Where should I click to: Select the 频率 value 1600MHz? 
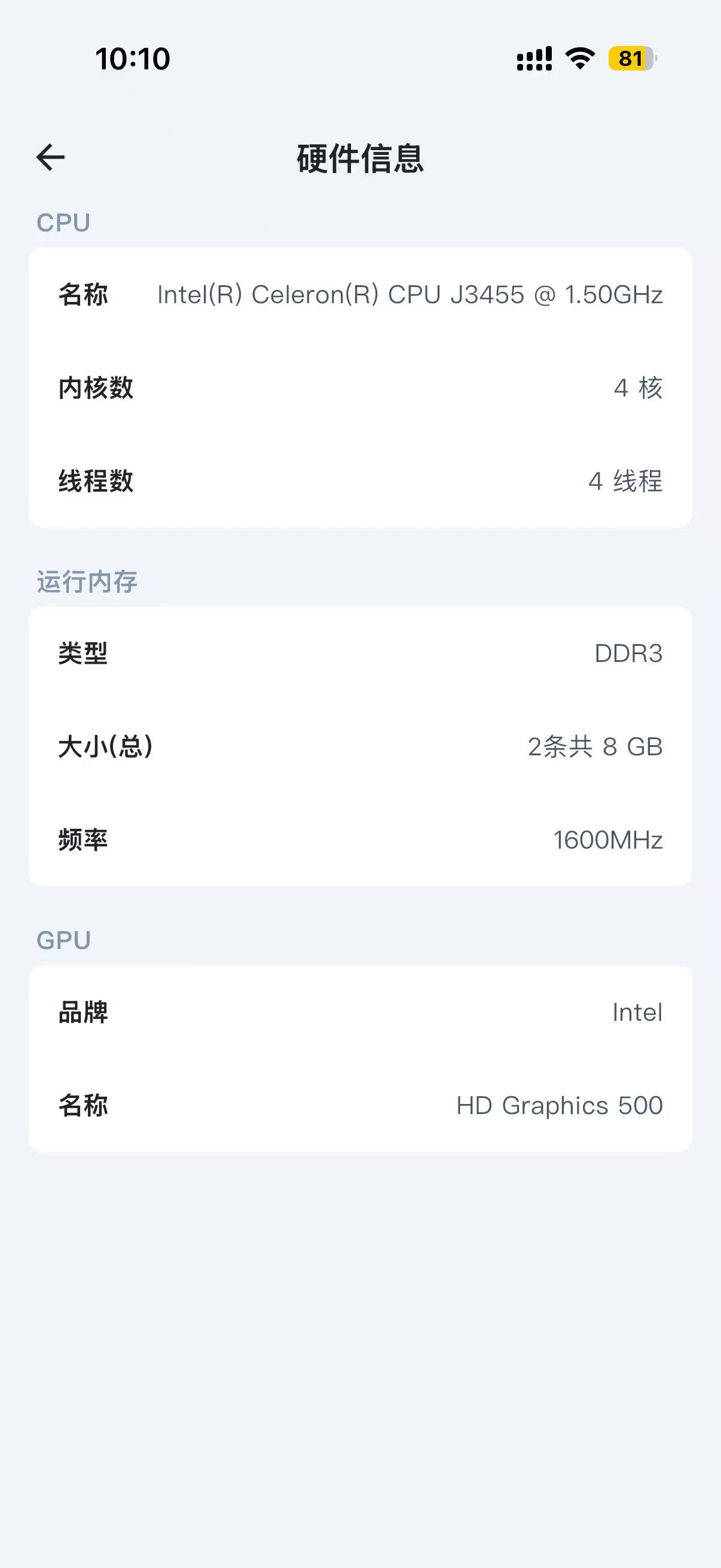coord(608,841)
